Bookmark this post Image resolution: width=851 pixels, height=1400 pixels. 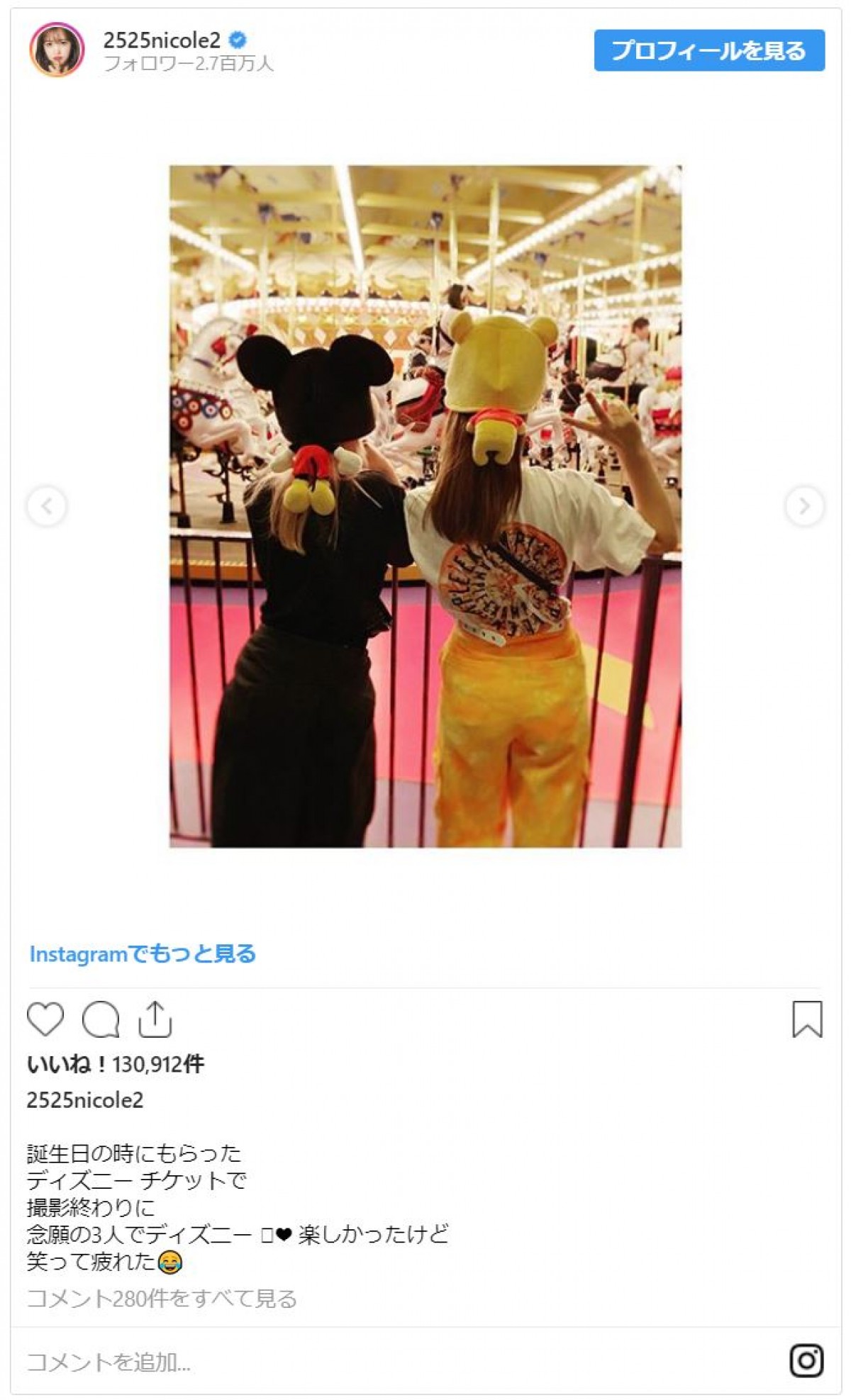tap(806, 1019)
